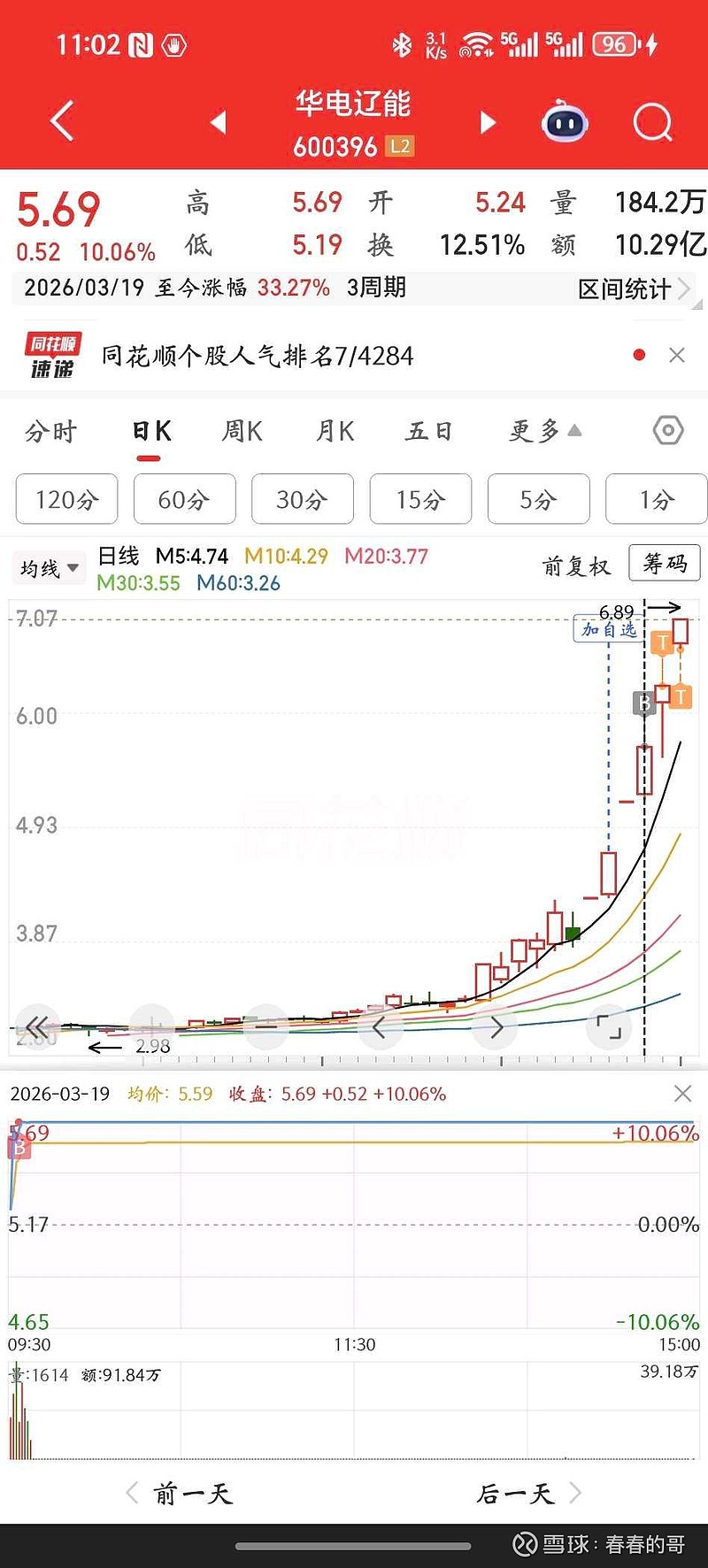This screenshot has height=1568, width=708.
Task: Switch to the 分时 tab
Action: [50, 432]
